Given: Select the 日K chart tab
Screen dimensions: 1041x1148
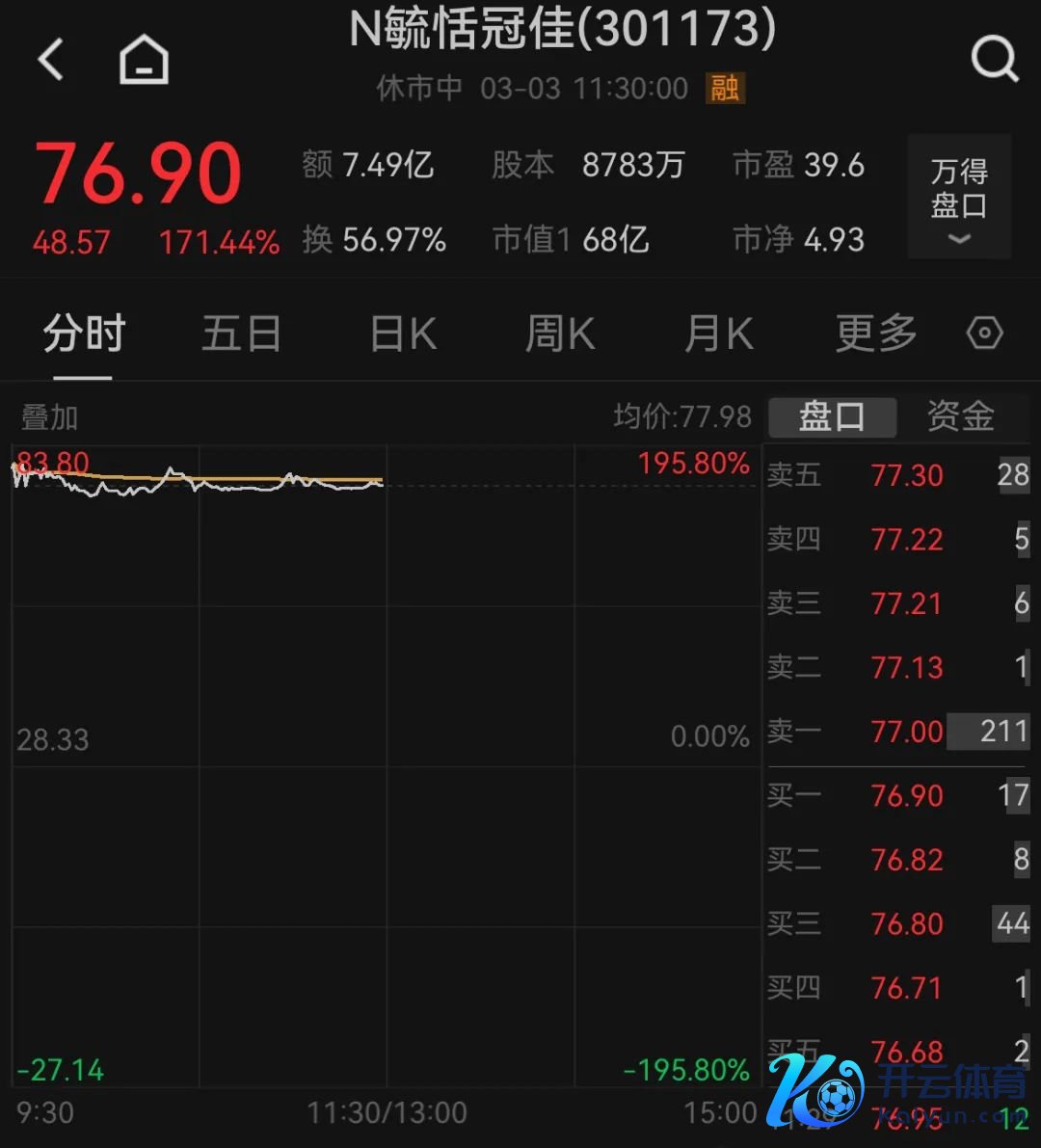Looking at the screenshot, I should [403, 334].
